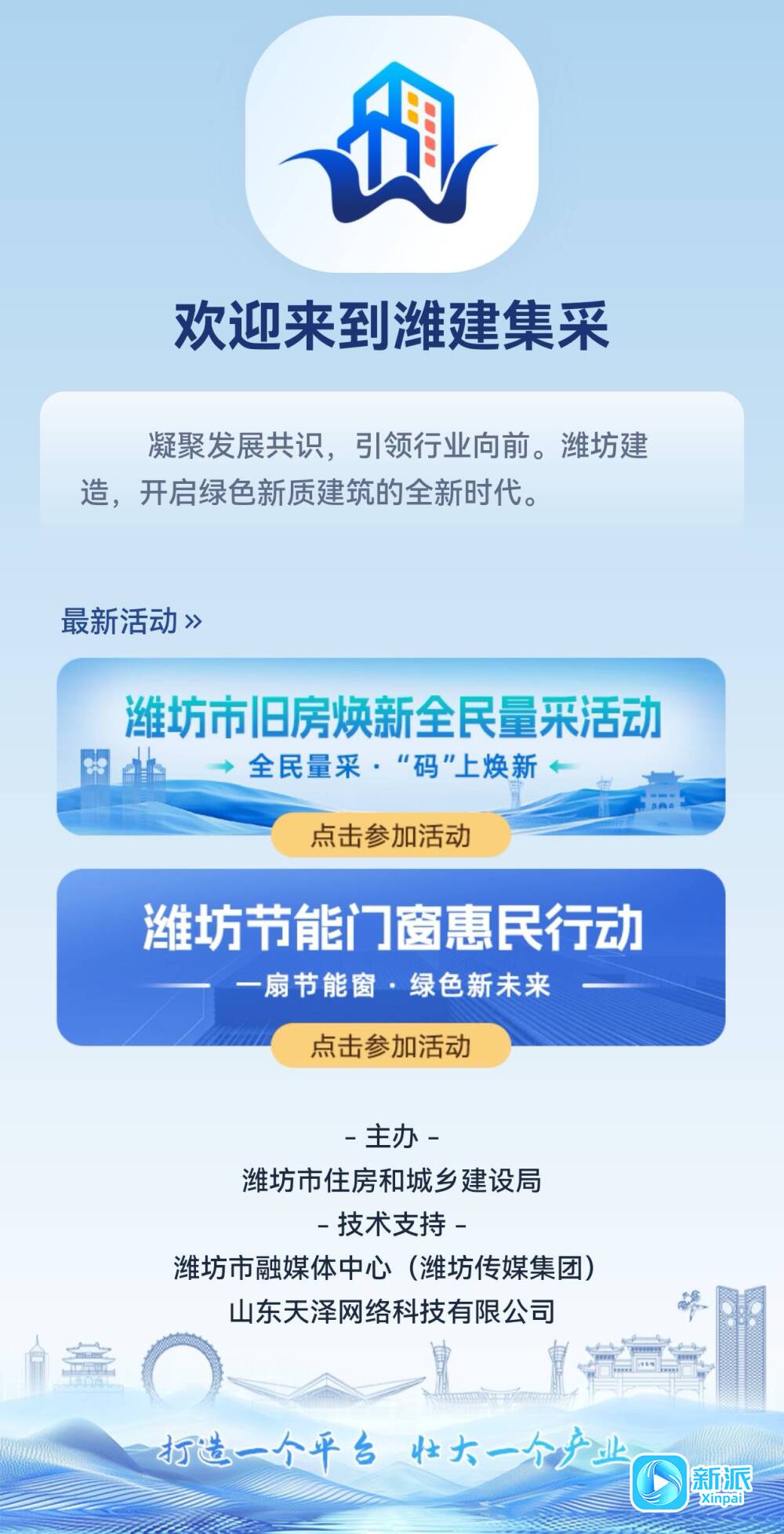This screenshot has height=1534, width=784.
Task: Join the 节能门窗惠民行动 activity
Action: tap(390, 1045)
